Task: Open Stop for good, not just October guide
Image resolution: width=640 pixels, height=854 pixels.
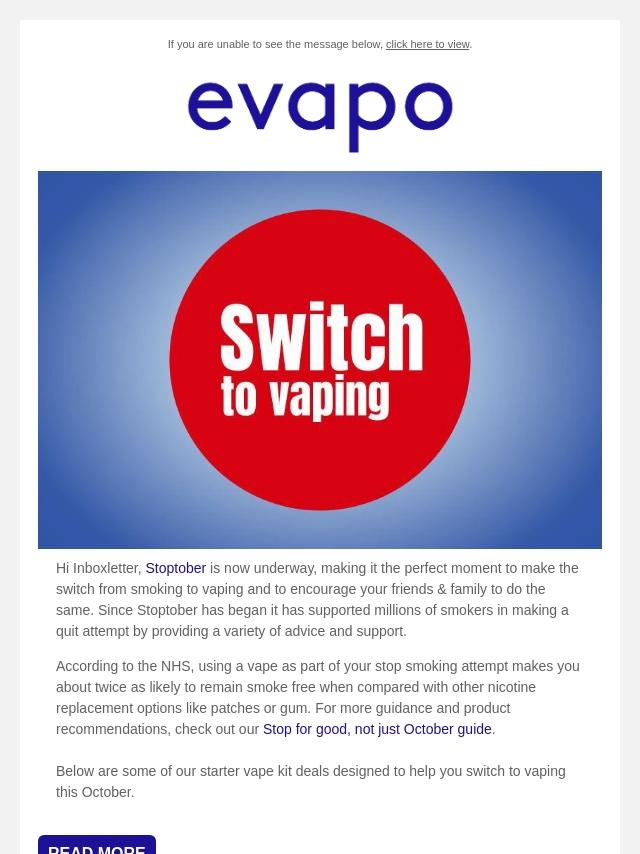Action: 377,729
